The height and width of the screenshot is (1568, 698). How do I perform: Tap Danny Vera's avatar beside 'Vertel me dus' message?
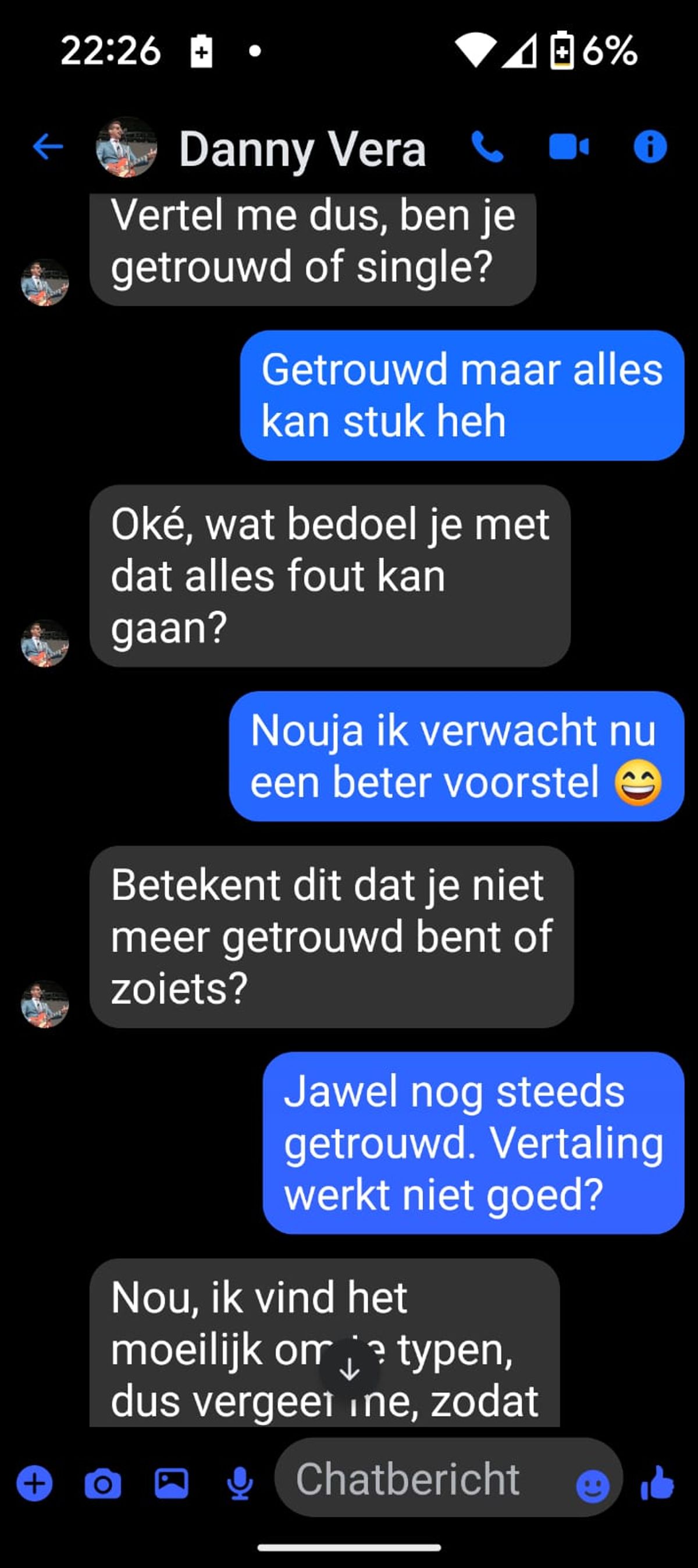click(x=44, y=283)
